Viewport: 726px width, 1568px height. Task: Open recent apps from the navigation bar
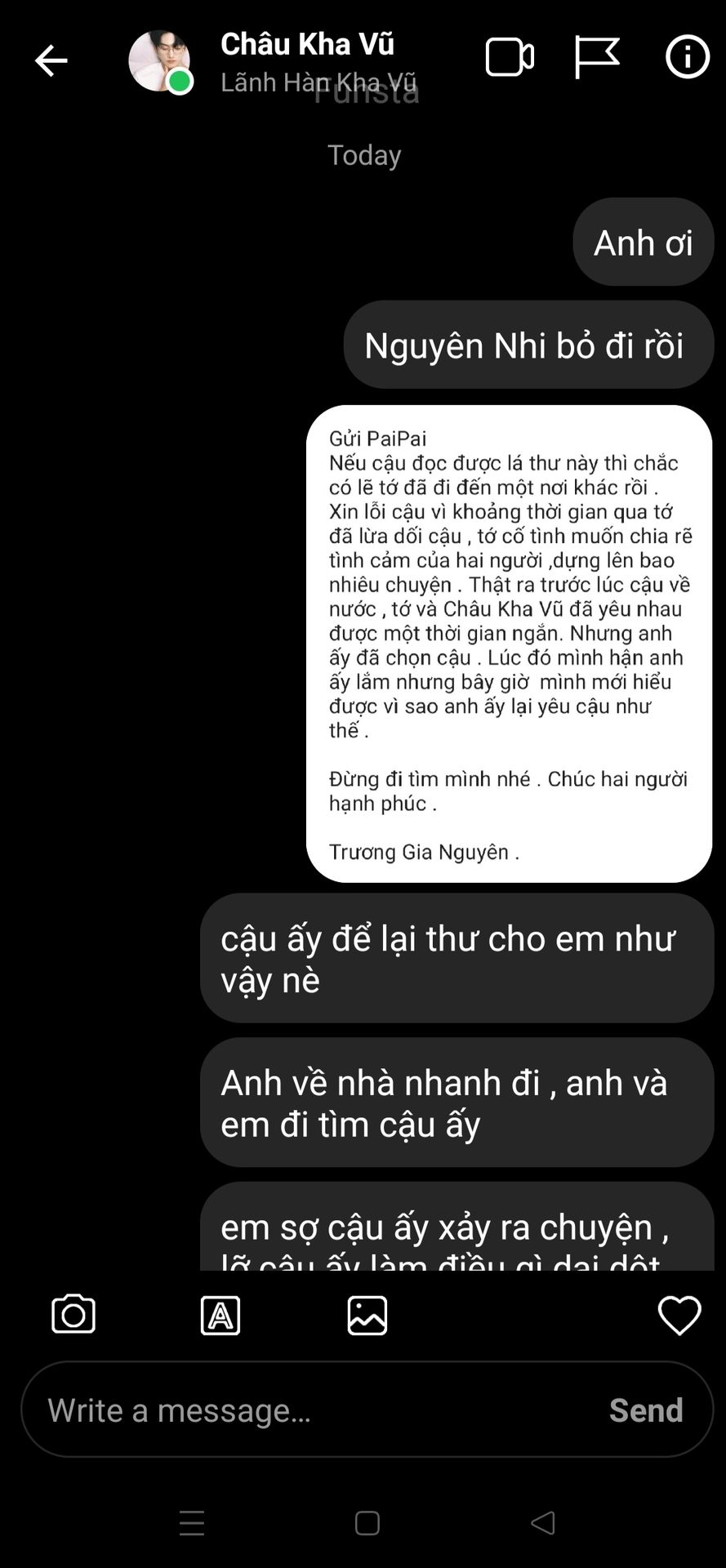pyautogui.click(x=192, y=1523)
